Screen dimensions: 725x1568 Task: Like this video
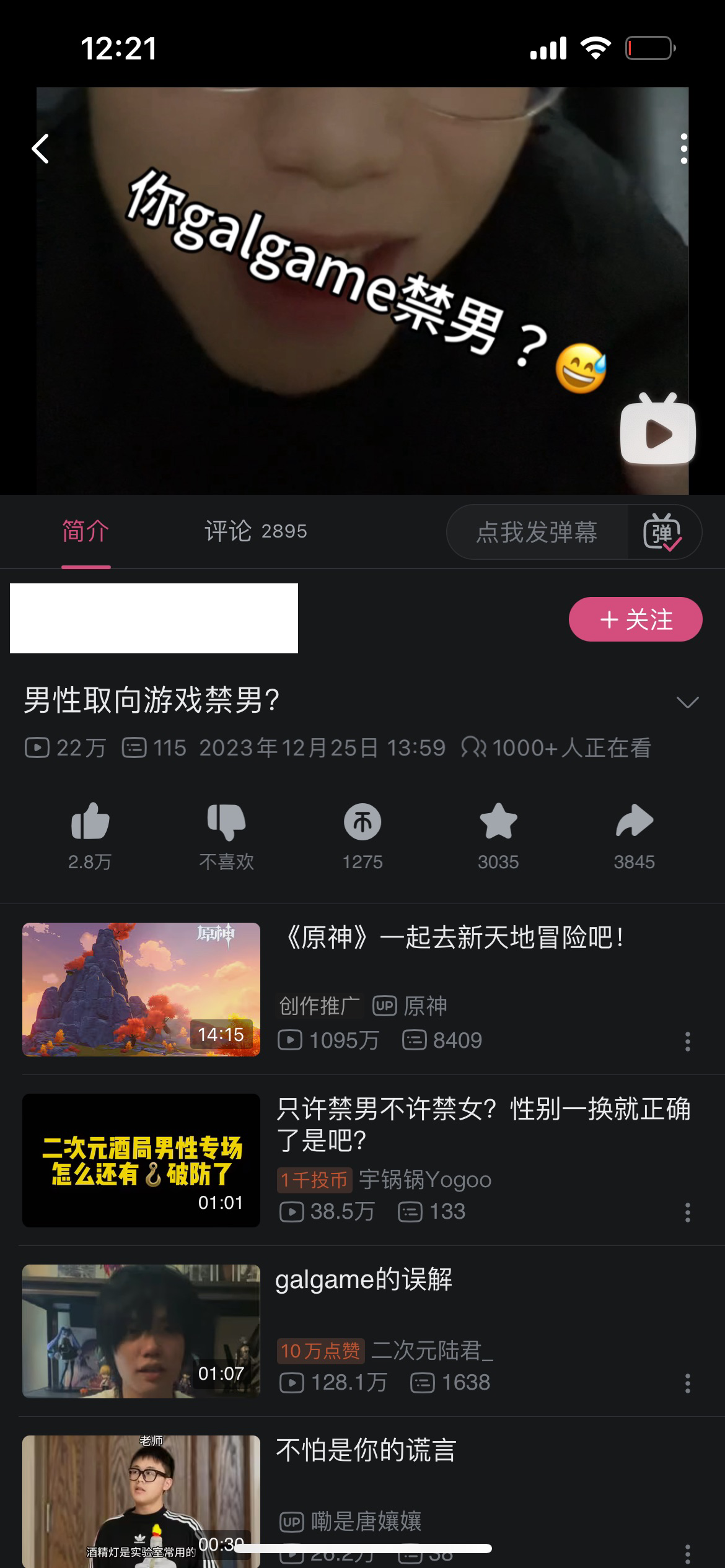point(90,822)
